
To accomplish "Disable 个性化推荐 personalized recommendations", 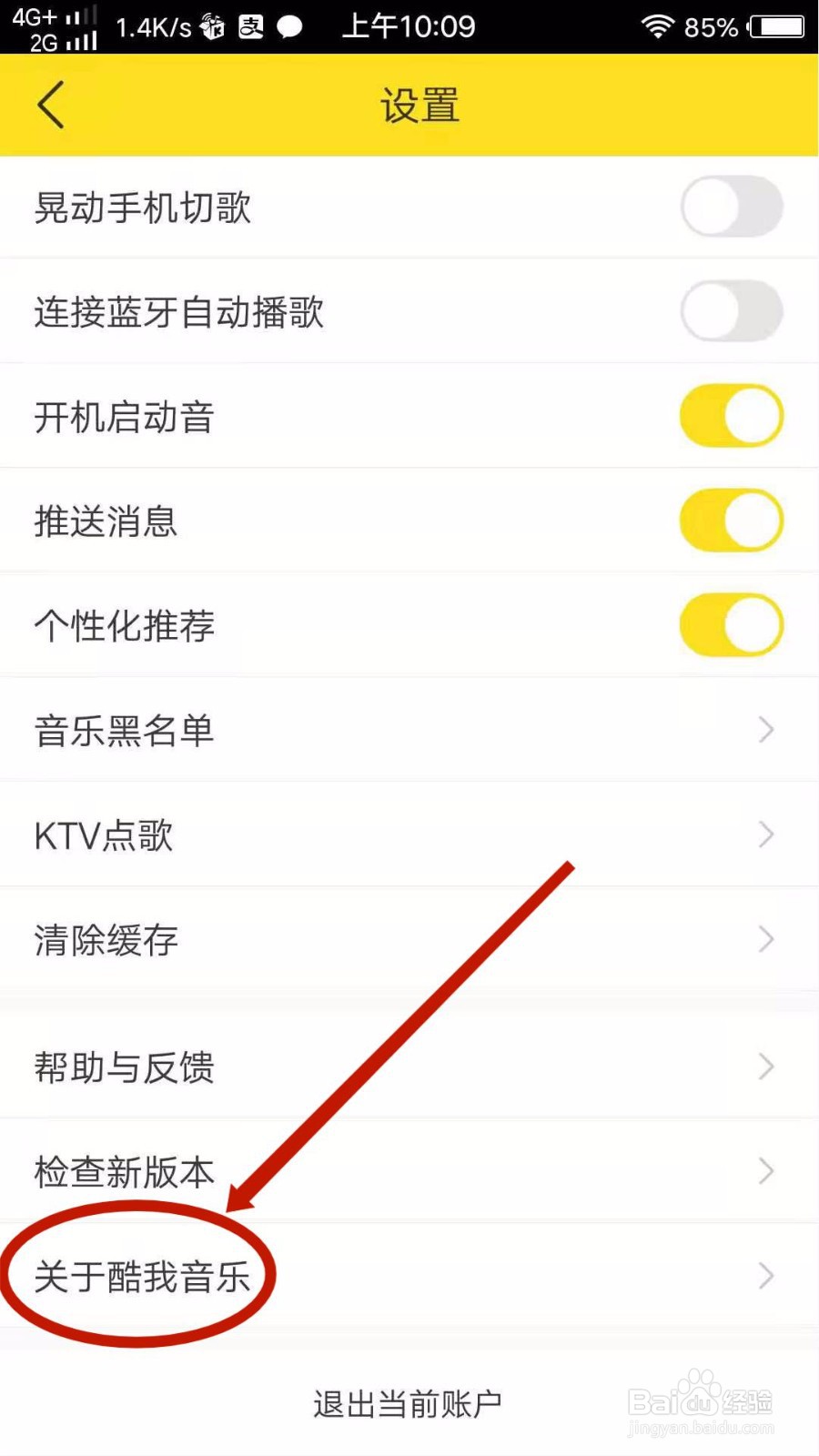I will pos(731,625).
